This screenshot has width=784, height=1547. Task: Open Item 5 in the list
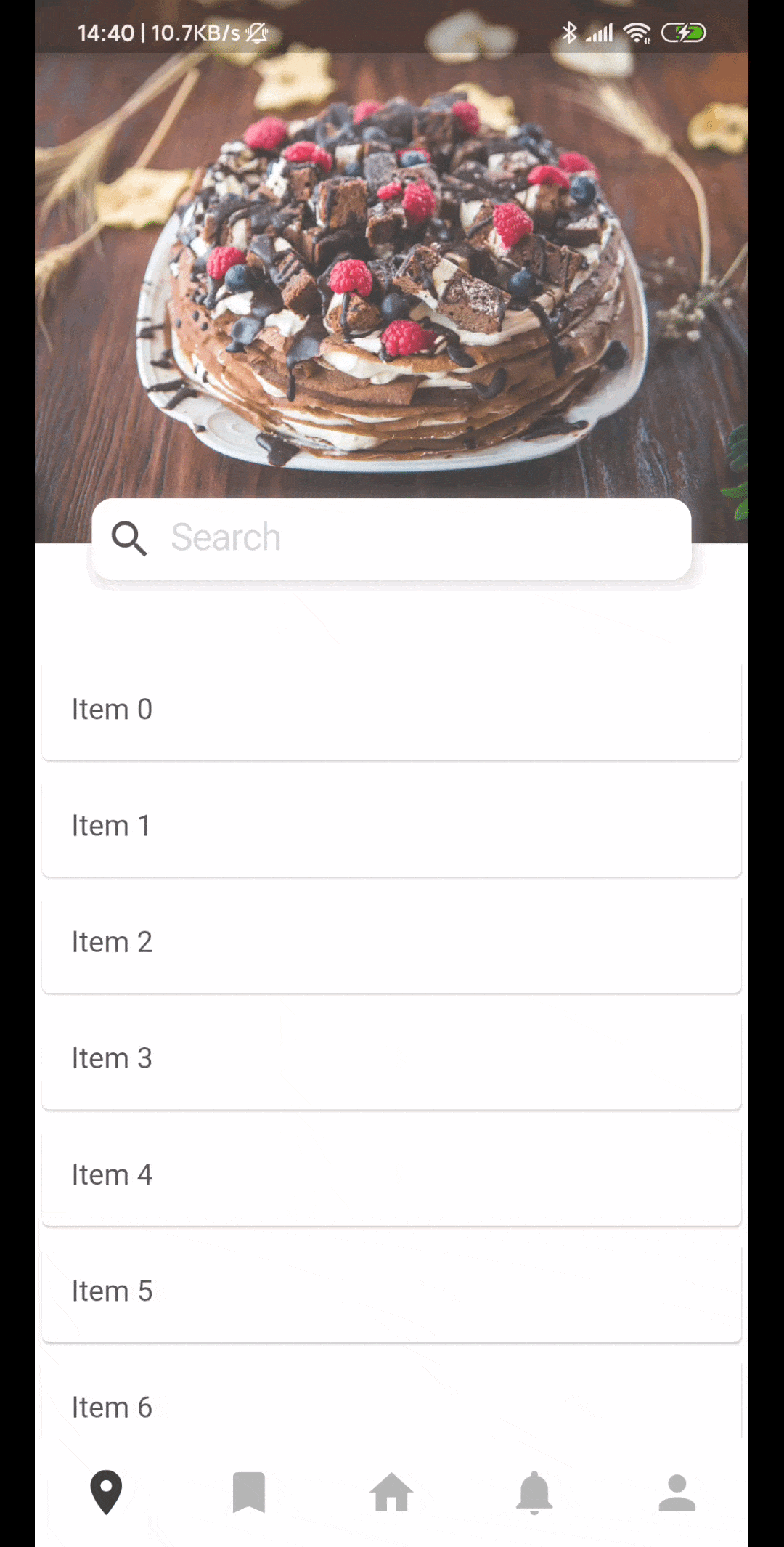click(392, 1291)
